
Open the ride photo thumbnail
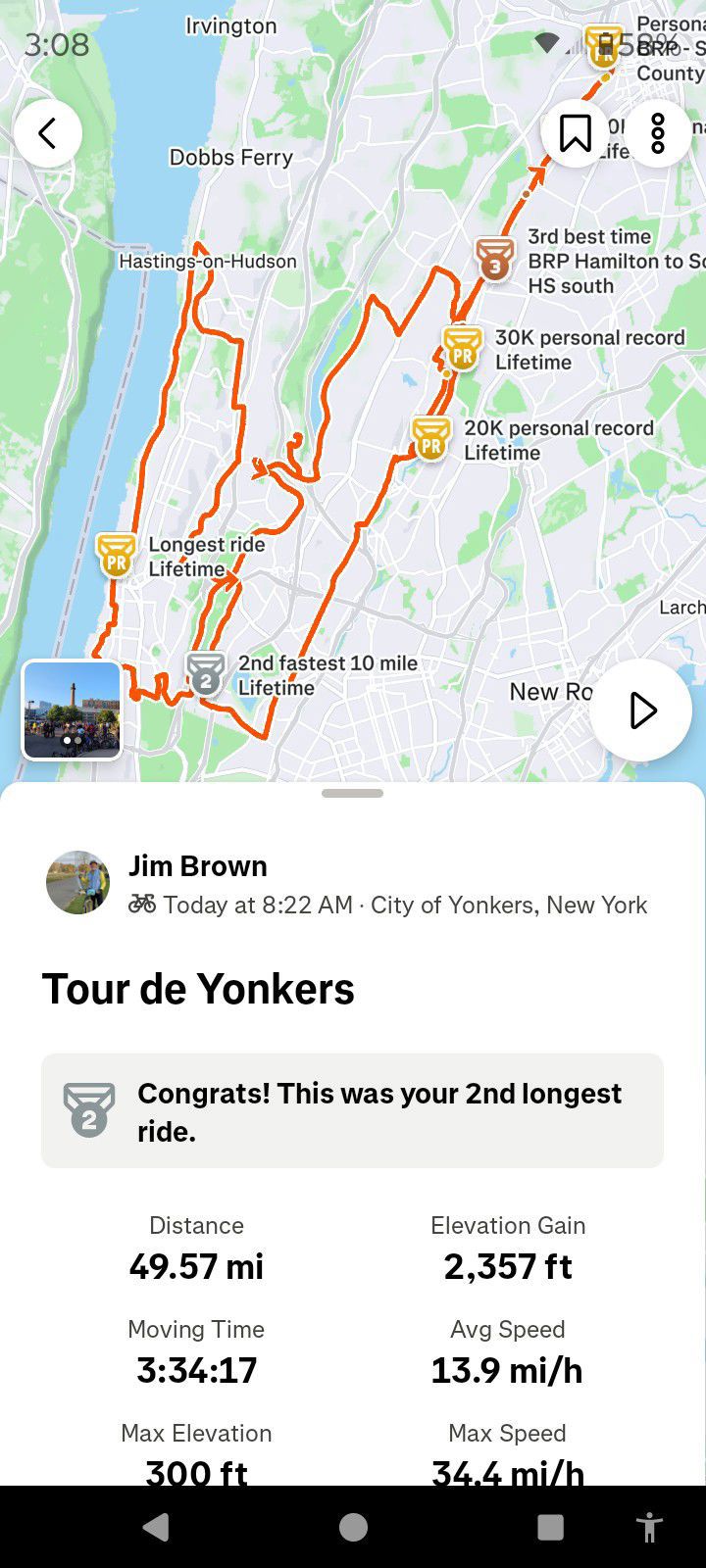(73, 710)
